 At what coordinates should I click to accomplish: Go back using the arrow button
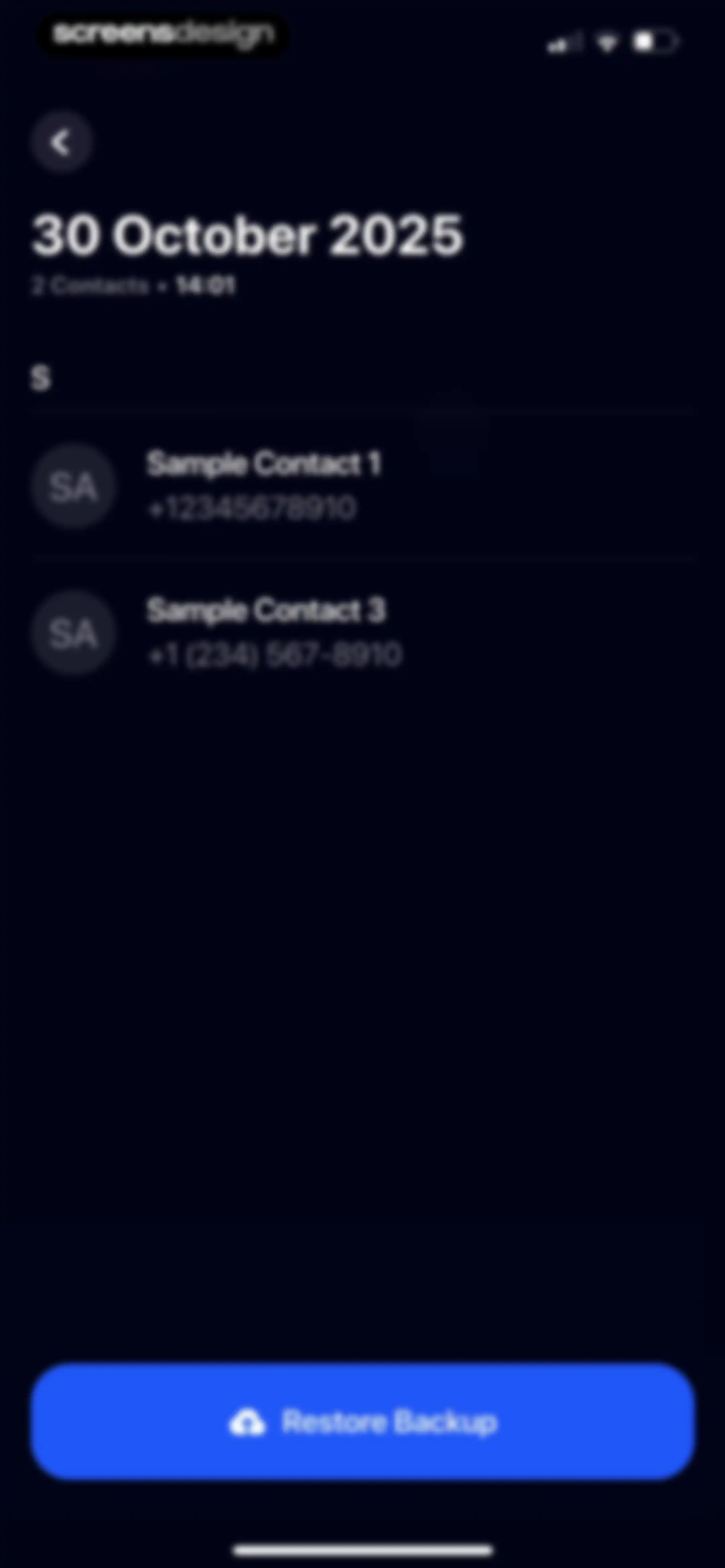point(61,142)
